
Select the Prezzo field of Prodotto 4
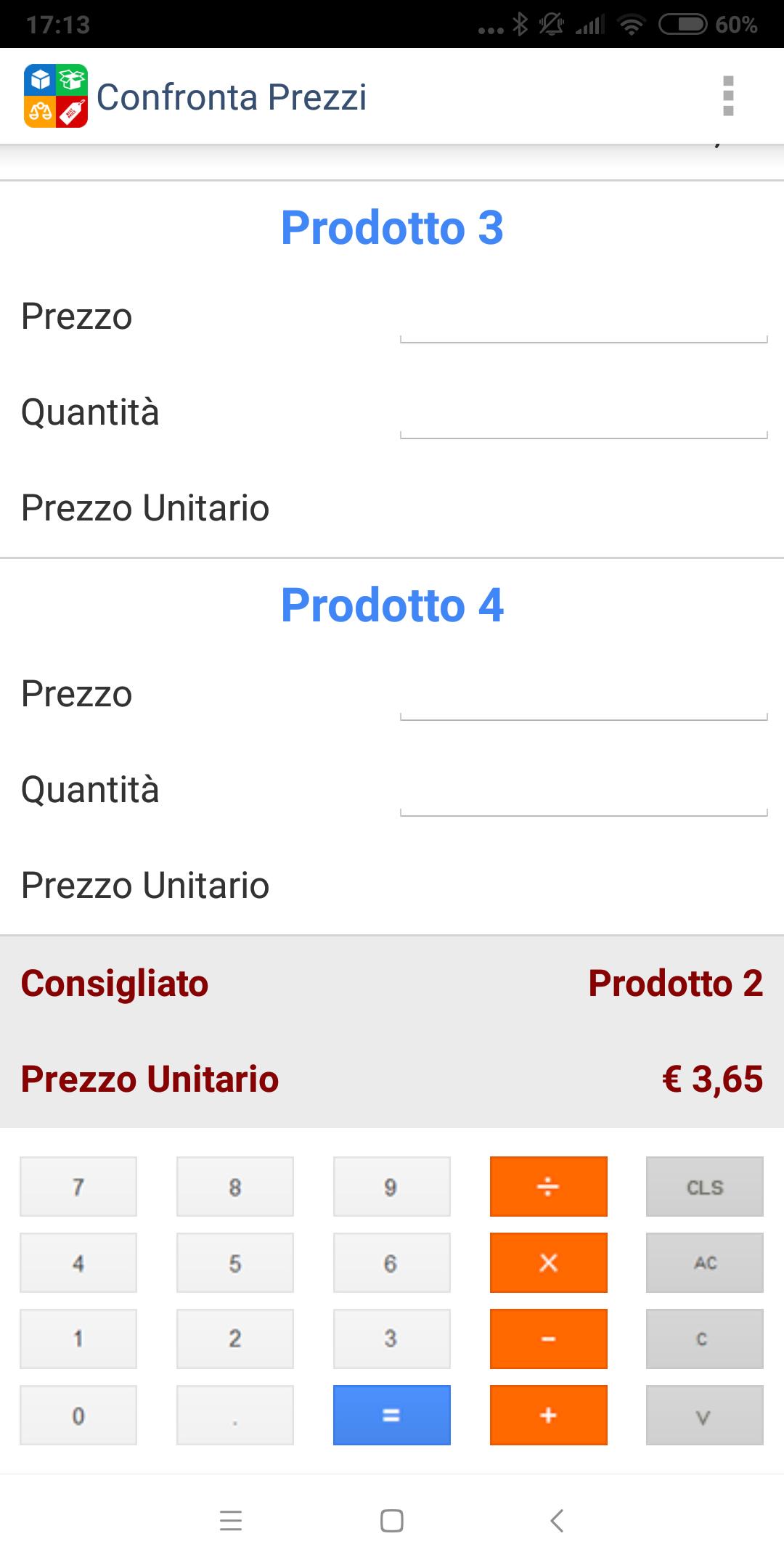point(584,695)
